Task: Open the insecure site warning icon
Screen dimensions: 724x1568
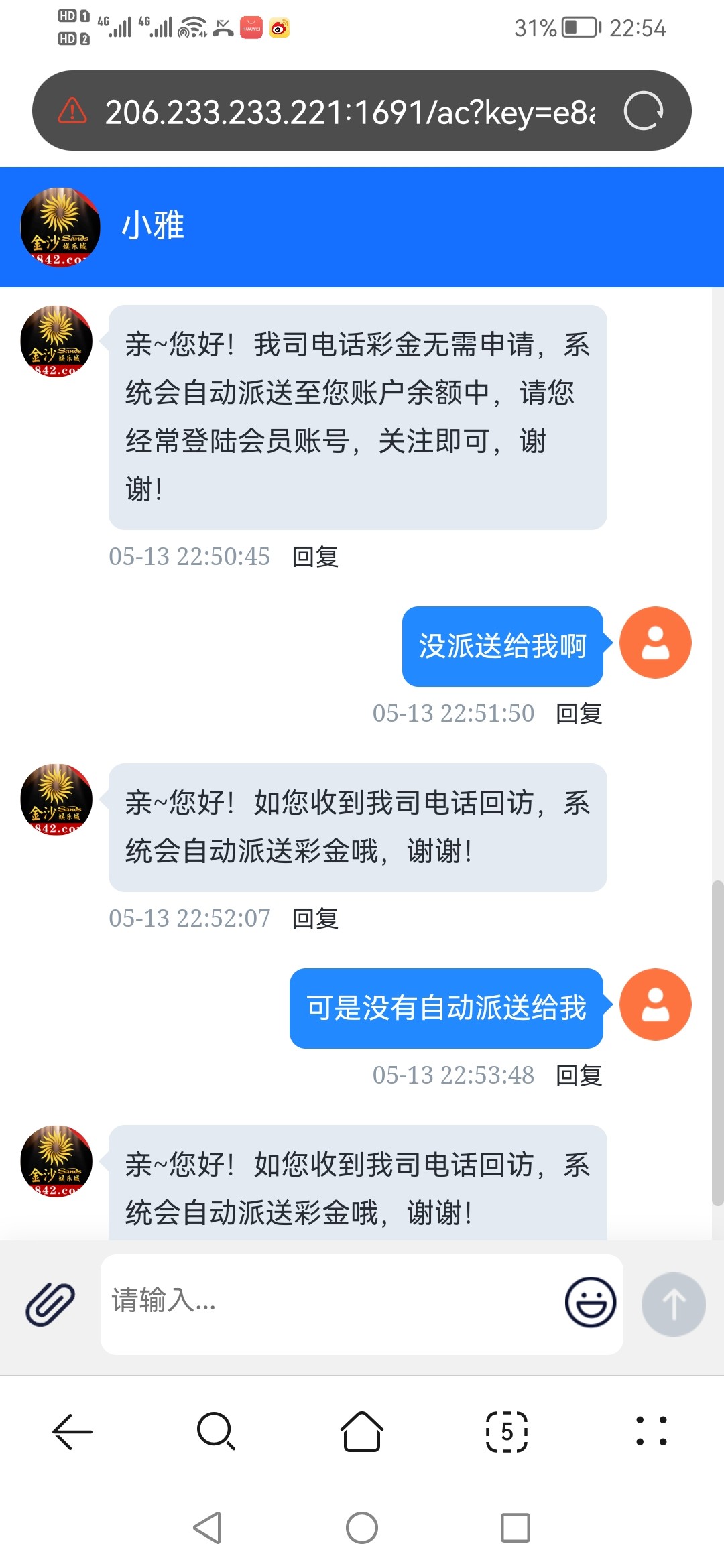Action: point(72,111)
